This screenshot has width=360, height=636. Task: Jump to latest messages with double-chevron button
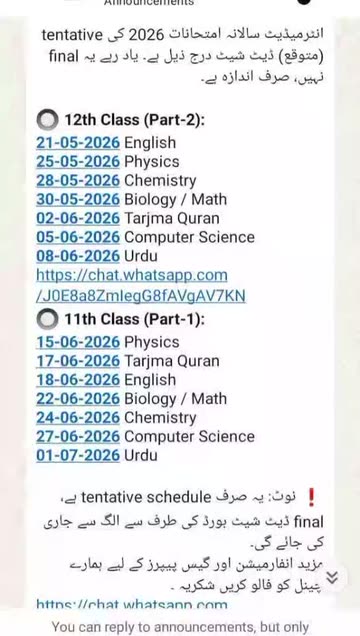pyautogui.click(x=332, y=578)
